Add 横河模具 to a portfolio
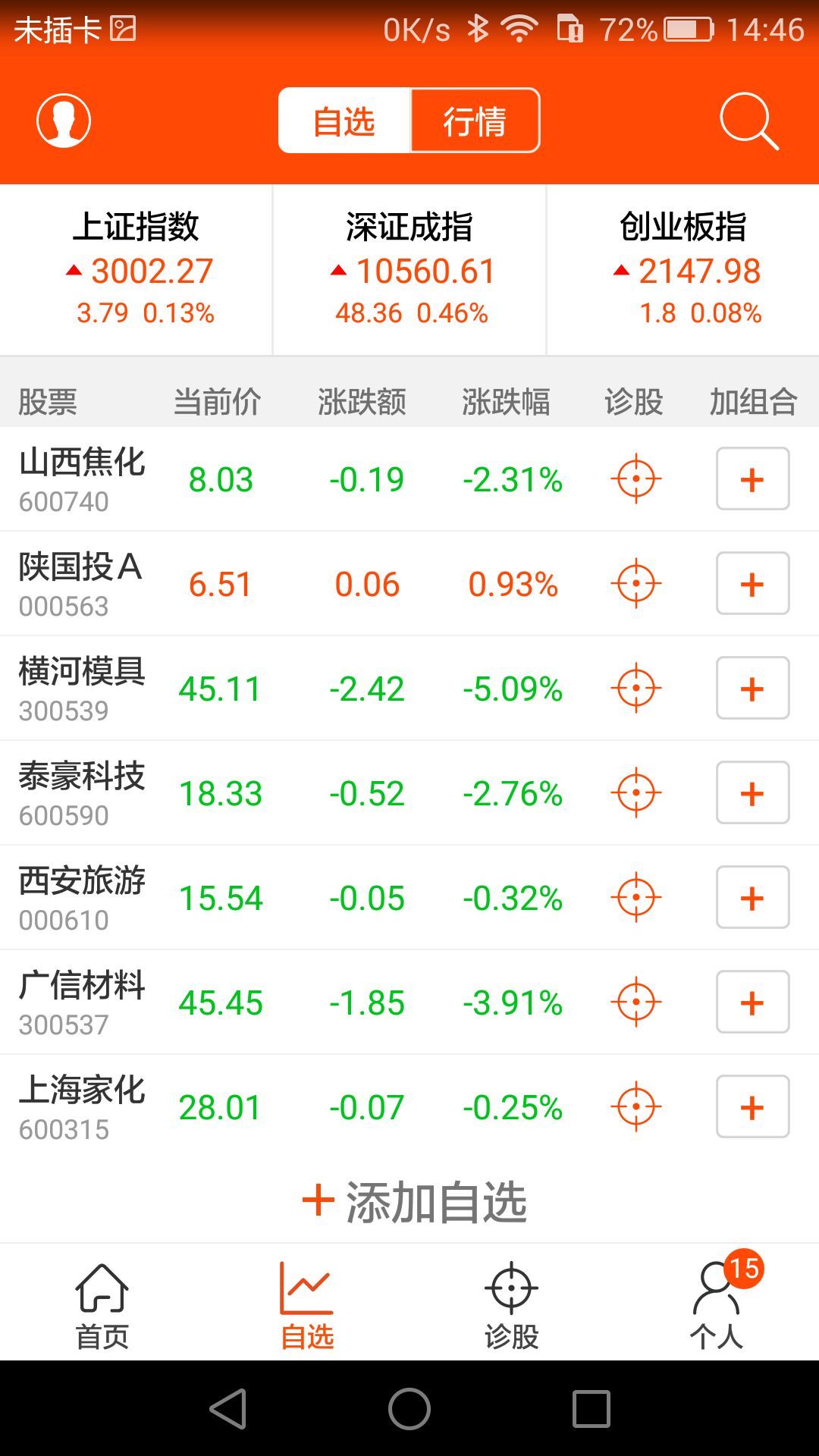 pos(752,689)
